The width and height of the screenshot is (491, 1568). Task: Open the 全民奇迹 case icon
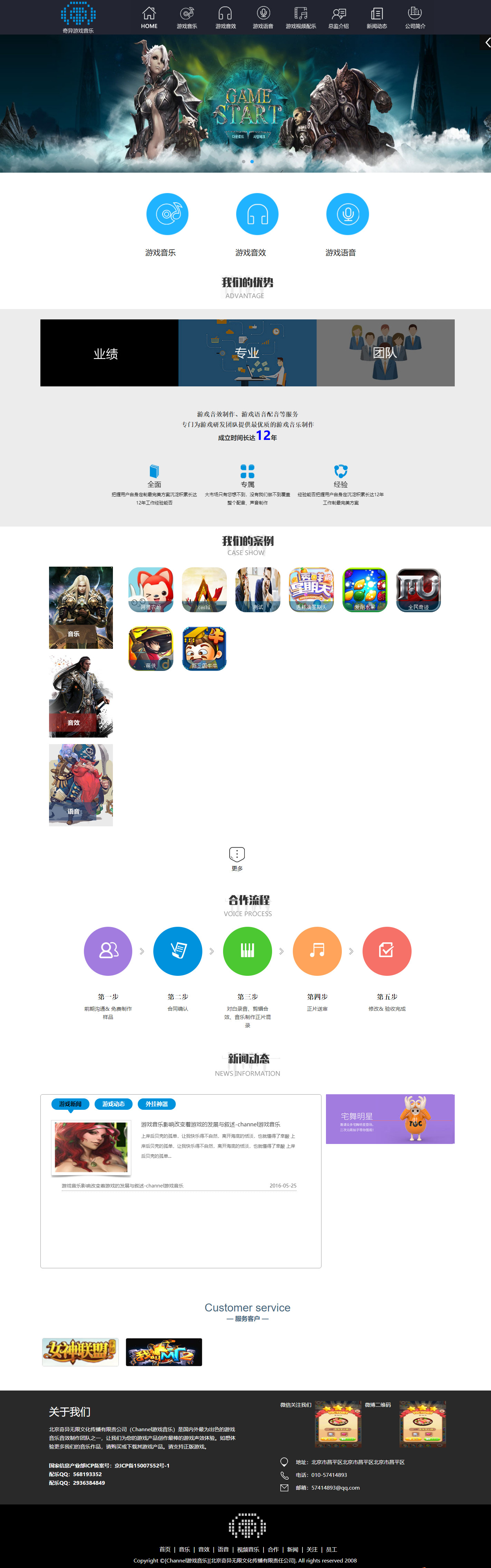tap(418, 590)
